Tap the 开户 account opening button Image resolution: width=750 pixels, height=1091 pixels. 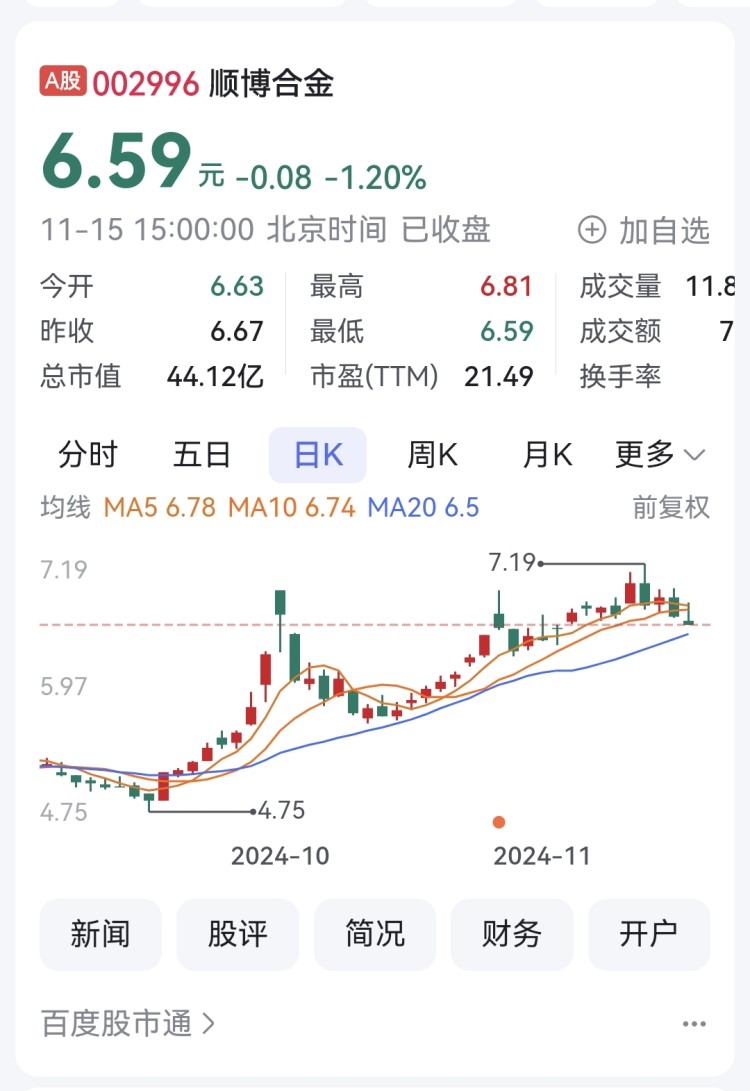[x=649, y=934]
